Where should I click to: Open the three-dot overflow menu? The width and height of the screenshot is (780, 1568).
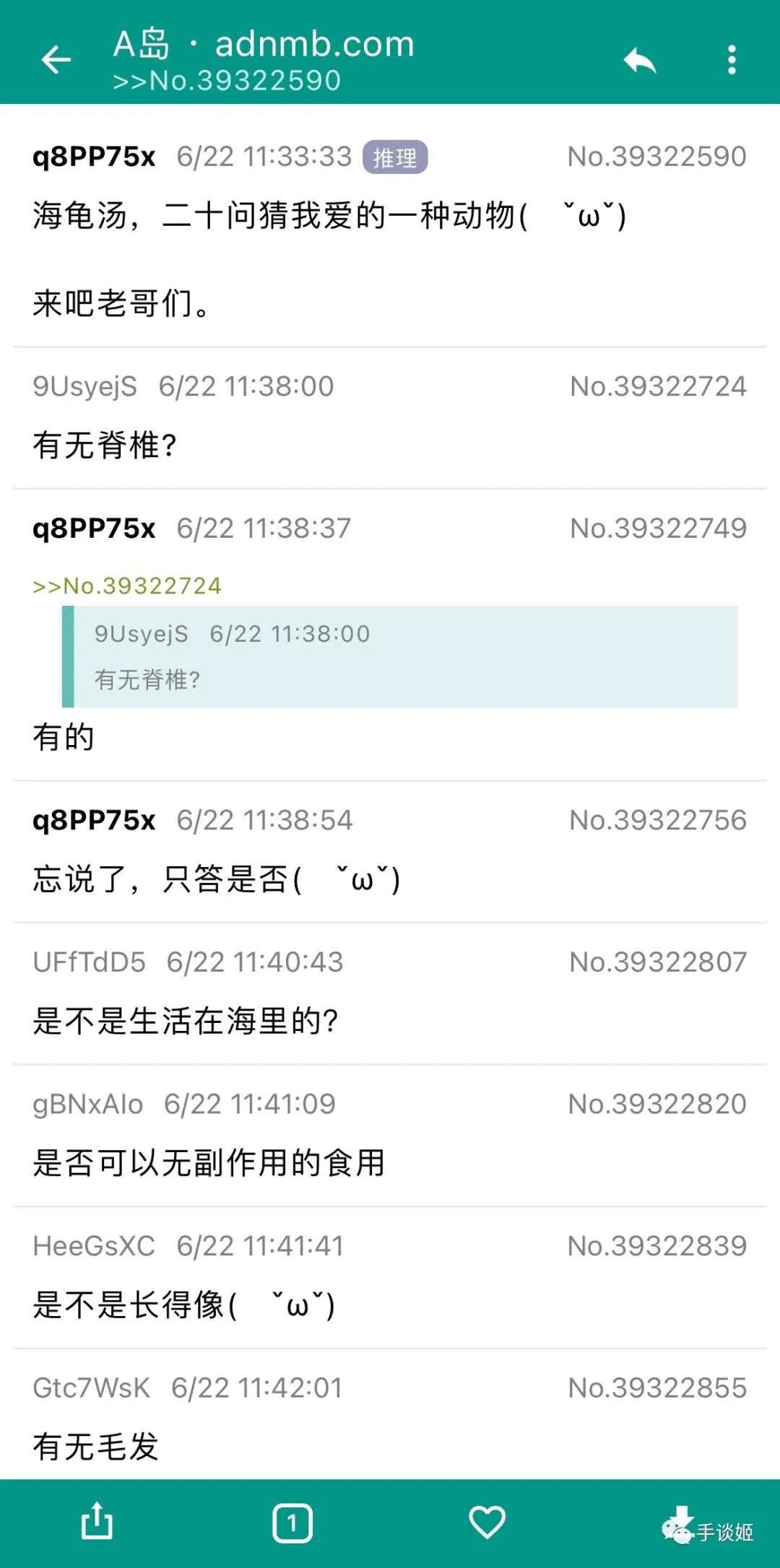click(x=732, y=60)
